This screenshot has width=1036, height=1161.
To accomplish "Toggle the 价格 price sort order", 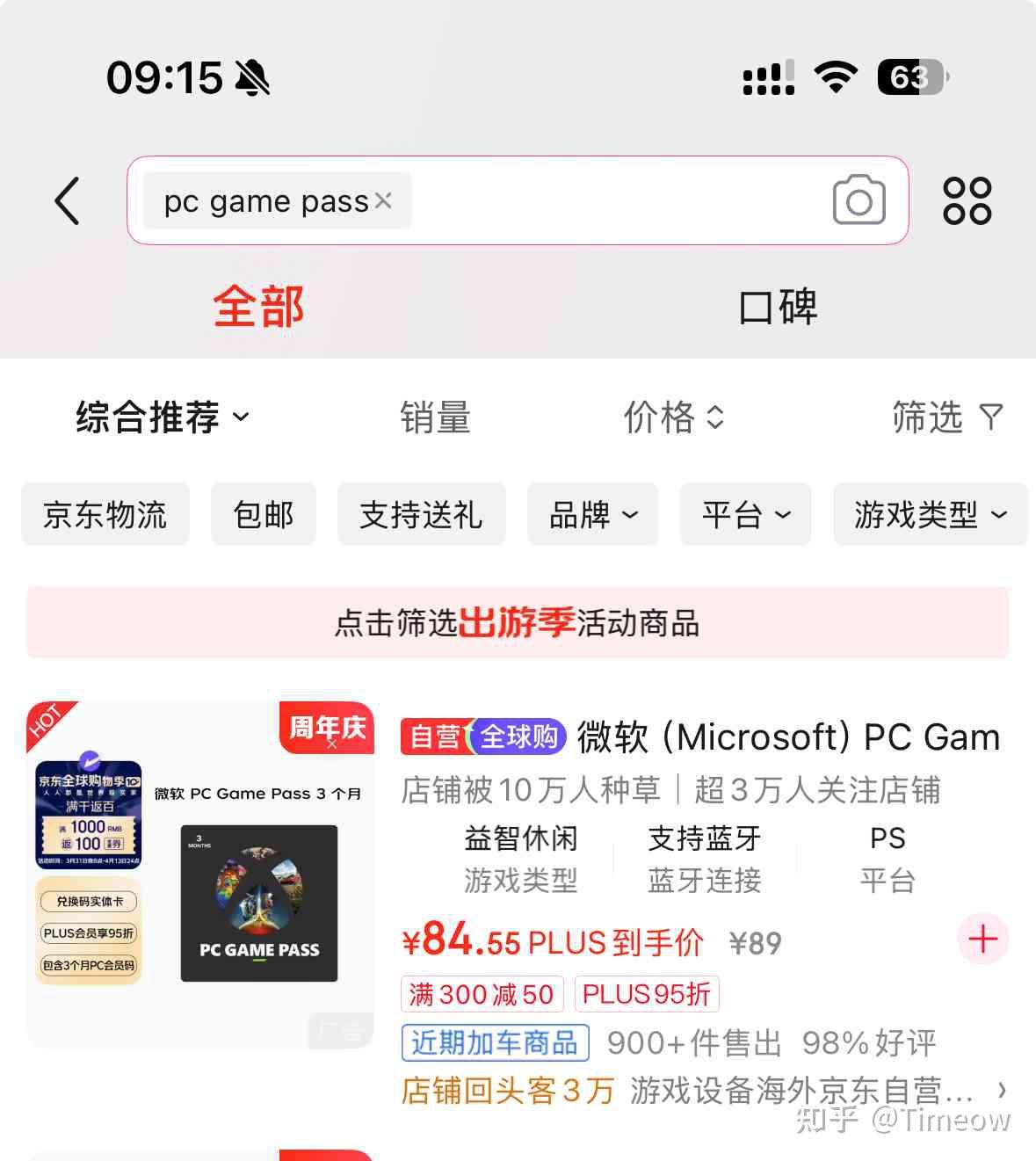I will 673,419.
